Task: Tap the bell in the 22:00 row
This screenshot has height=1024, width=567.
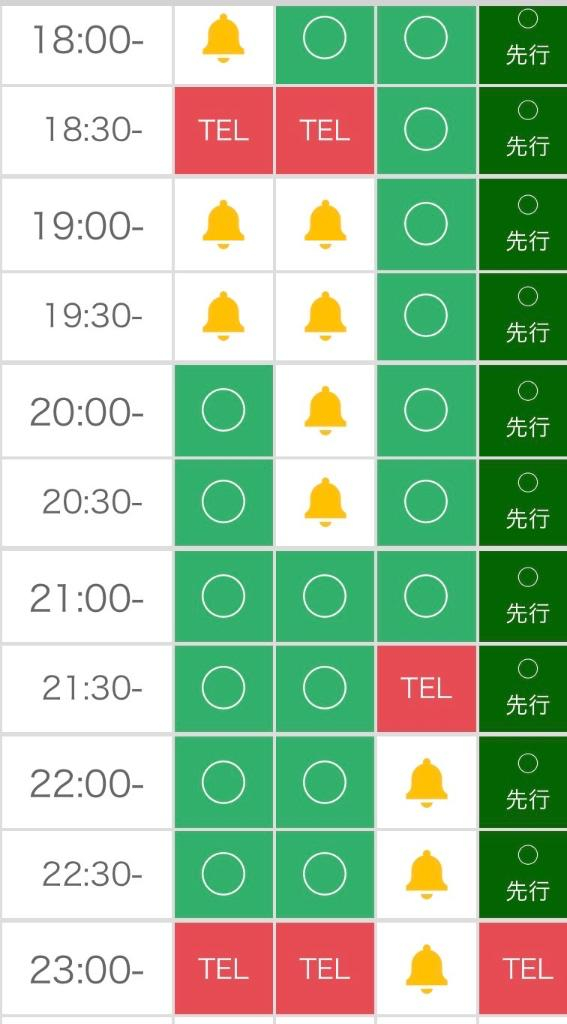Action: point(427,782)
